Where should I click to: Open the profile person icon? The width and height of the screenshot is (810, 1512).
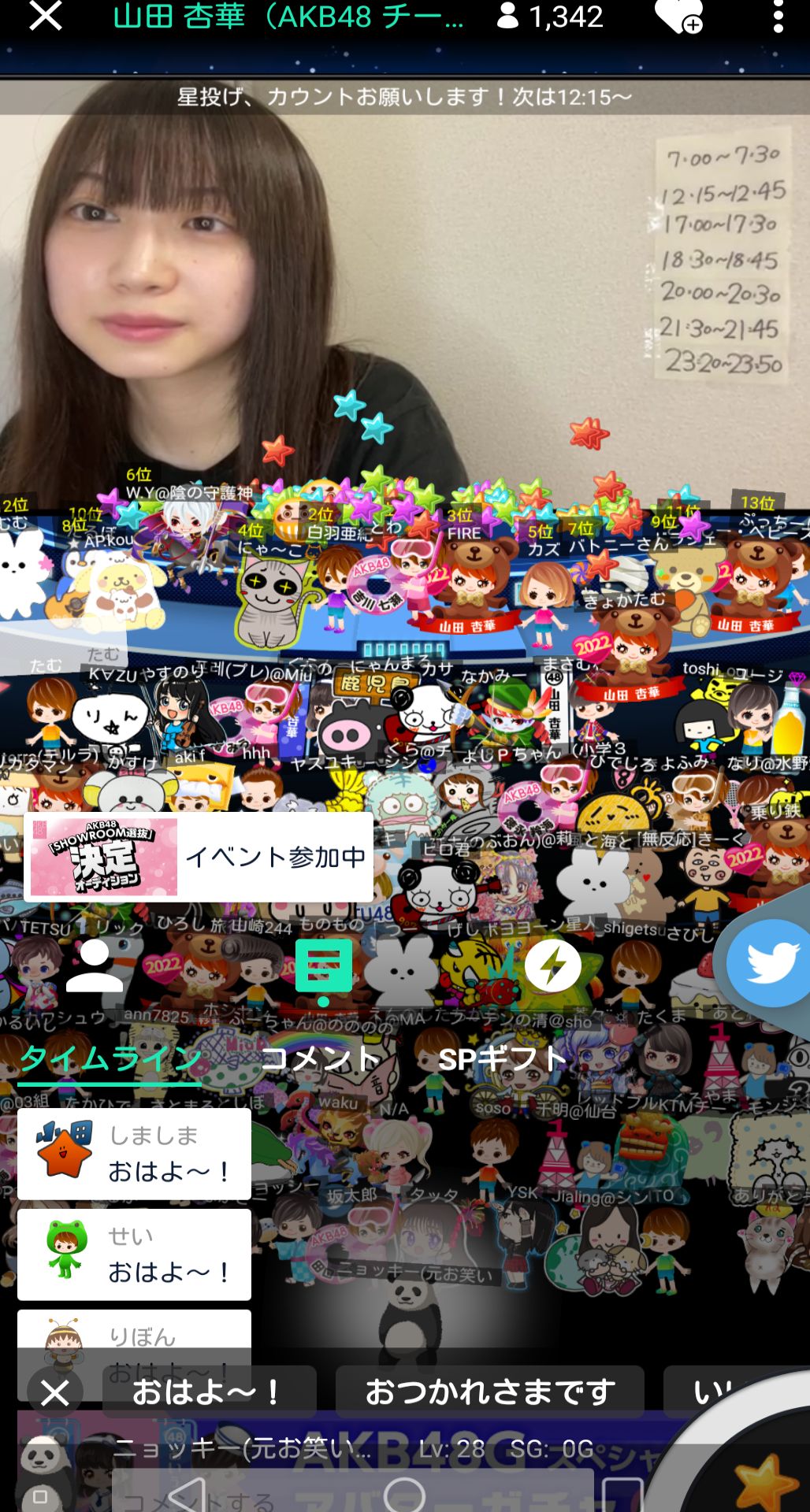(x=95, y=965)
